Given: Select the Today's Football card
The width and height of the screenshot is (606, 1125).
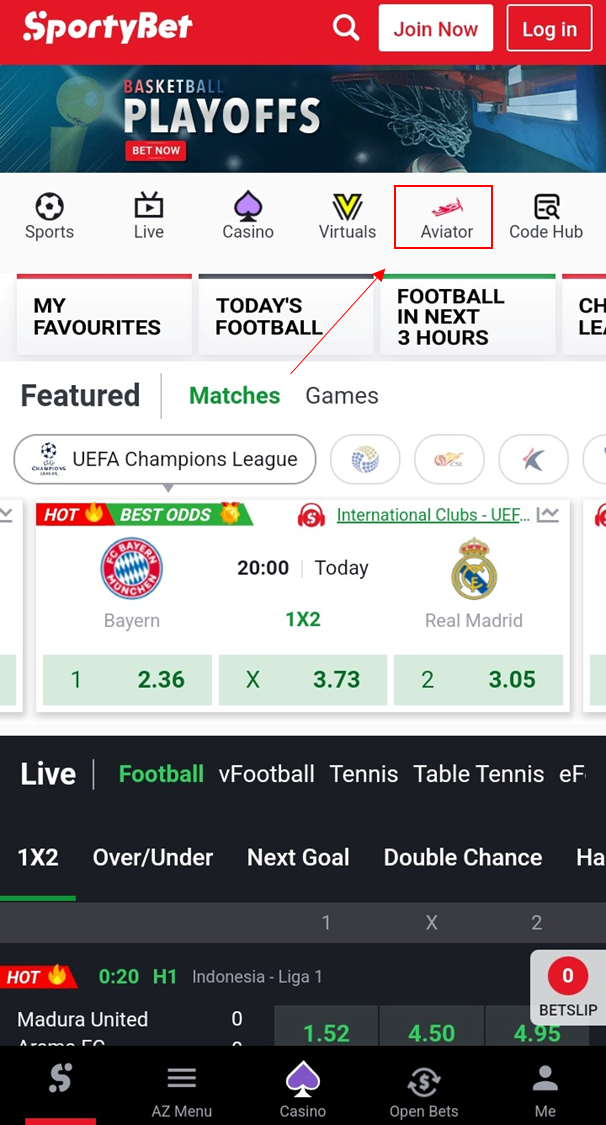Looking at the screenshot, I should [285, 315].
